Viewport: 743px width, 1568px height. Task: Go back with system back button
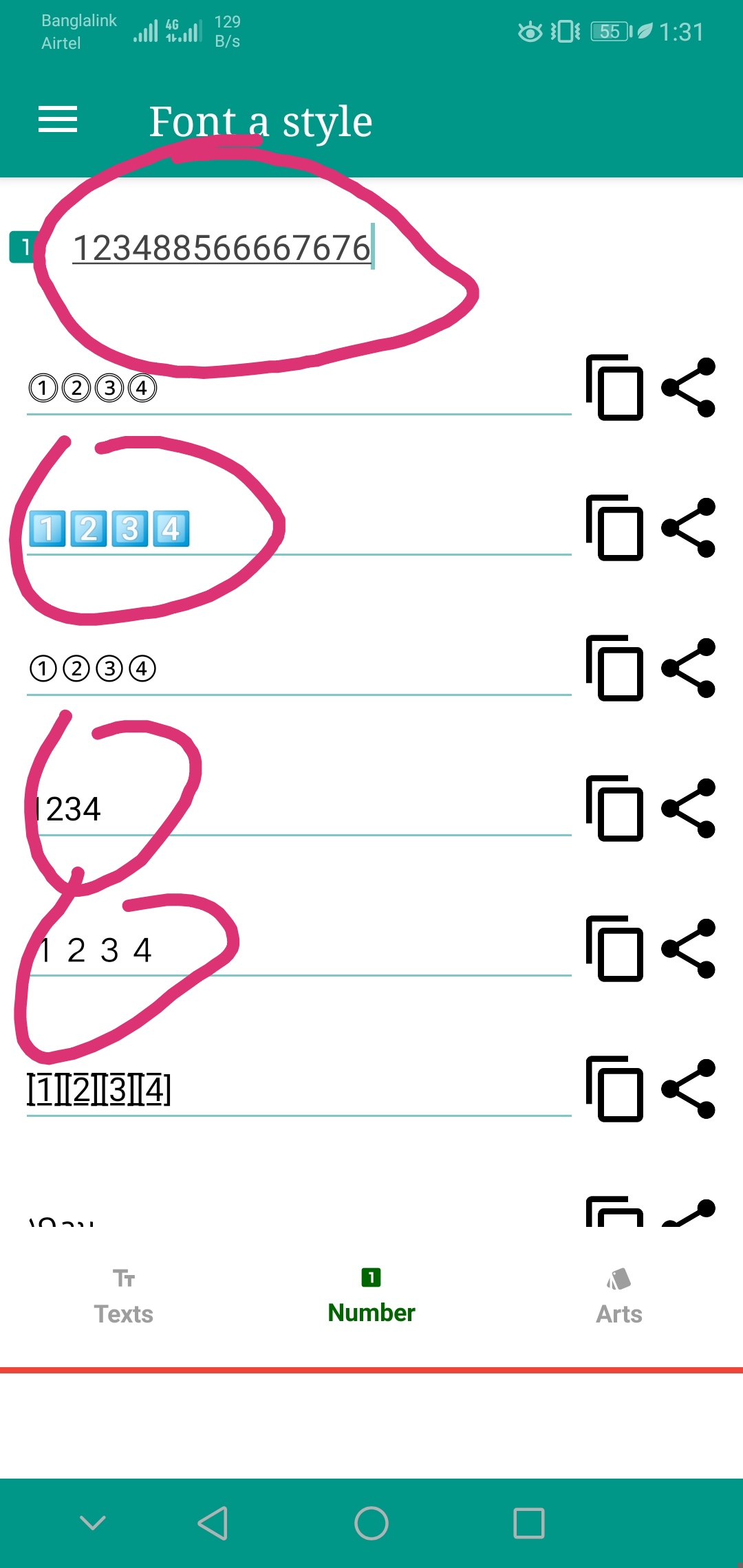click(x=213, y=1523)
